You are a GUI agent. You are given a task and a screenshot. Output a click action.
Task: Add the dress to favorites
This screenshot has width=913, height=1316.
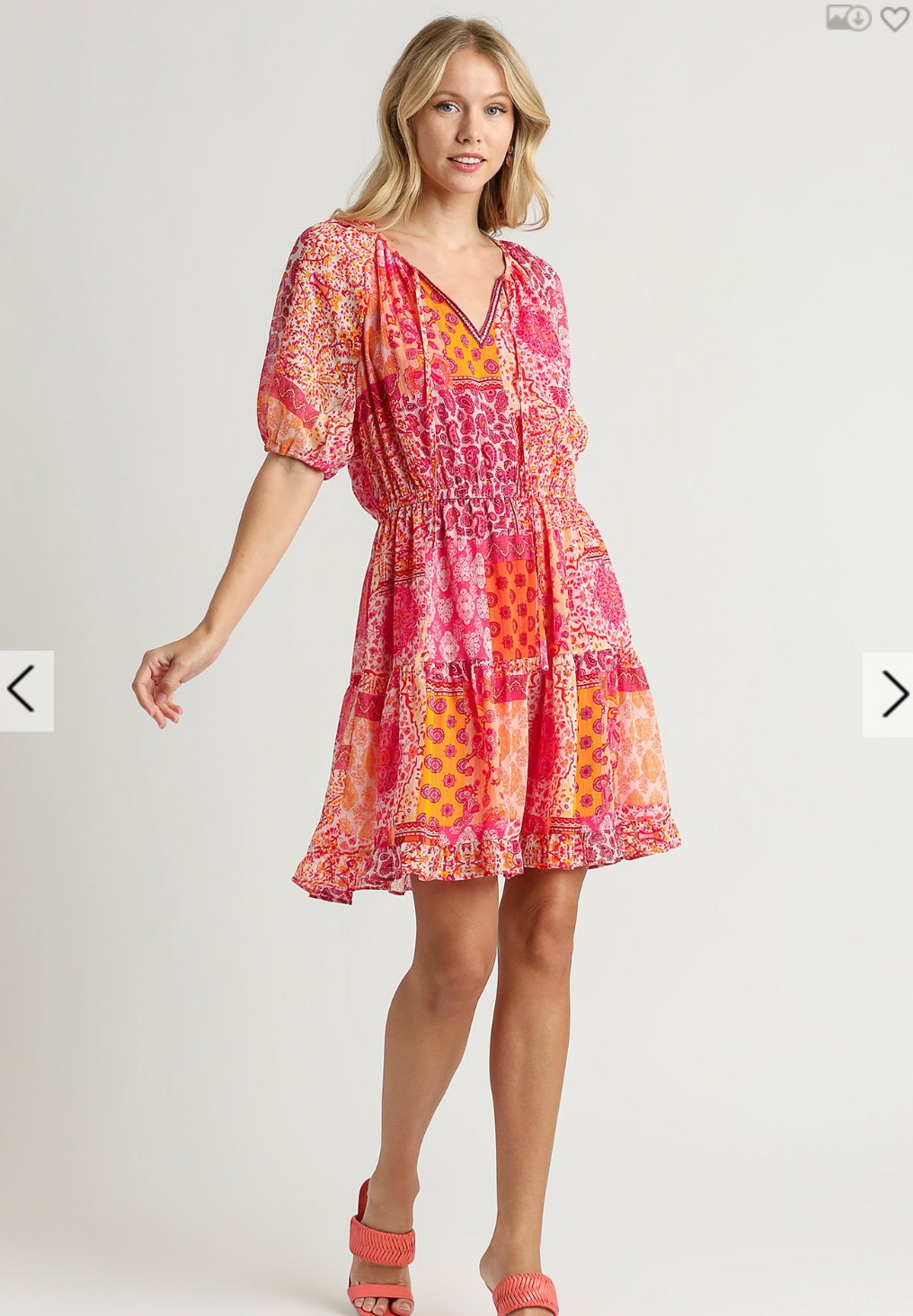pyautogui.click(x=894, y=17)
